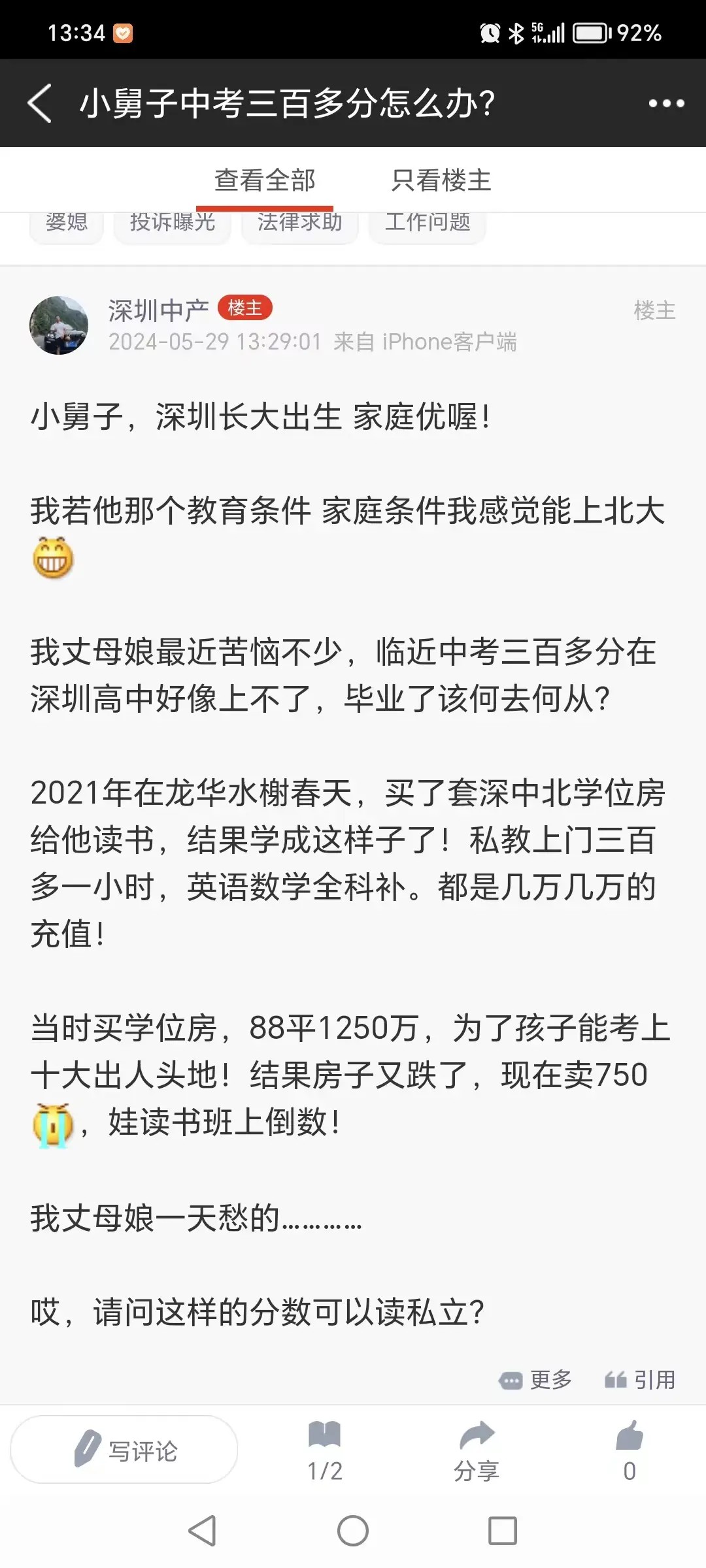The height and width of the screenshot is (1568, 706).
Task: Tap 更多 under the post
Action: [x=536, y=1380]
